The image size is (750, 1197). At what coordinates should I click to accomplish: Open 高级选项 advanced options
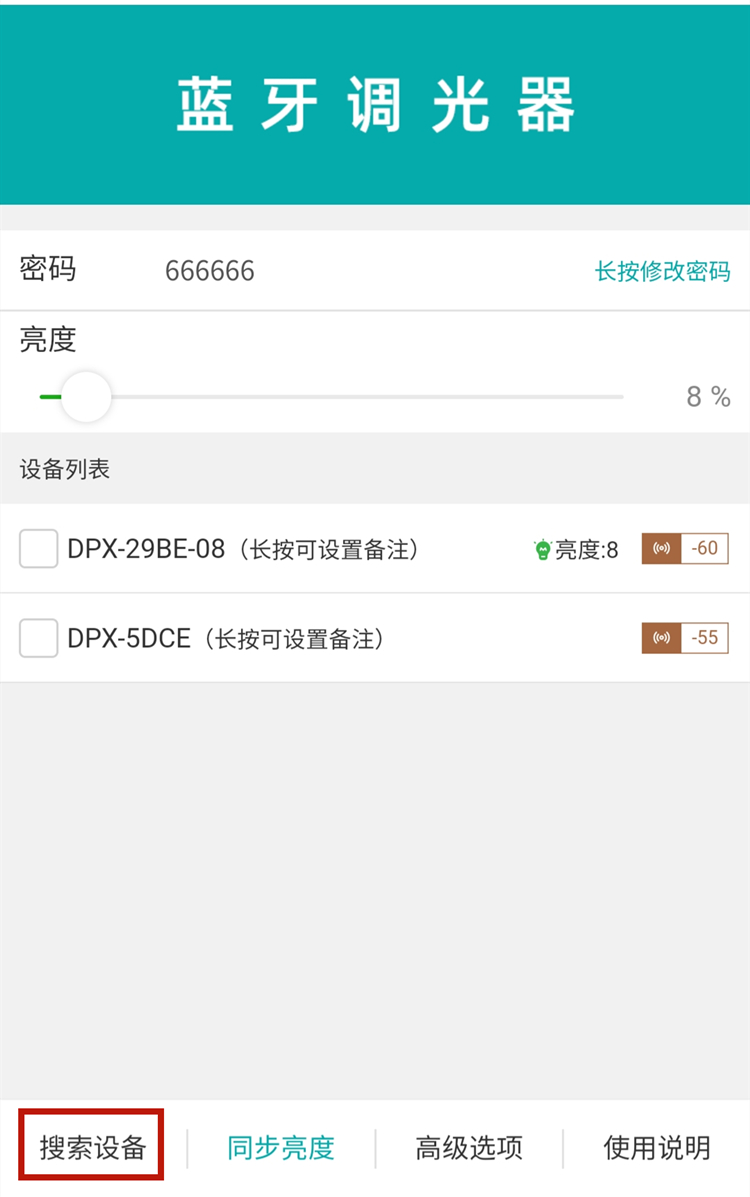[469, 1148]
